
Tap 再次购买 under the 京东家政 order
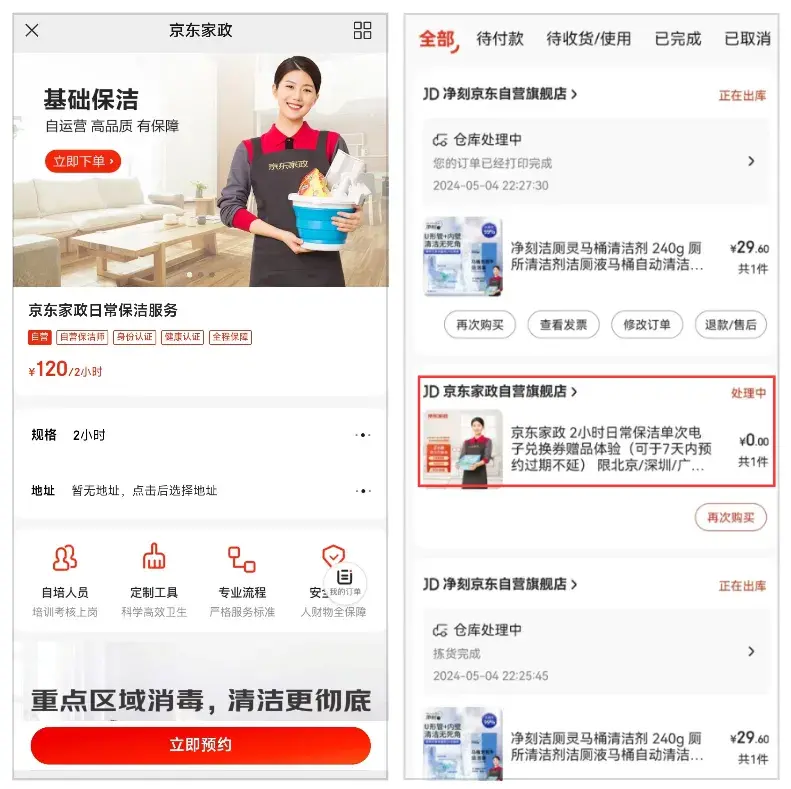(x=730, y=518)
